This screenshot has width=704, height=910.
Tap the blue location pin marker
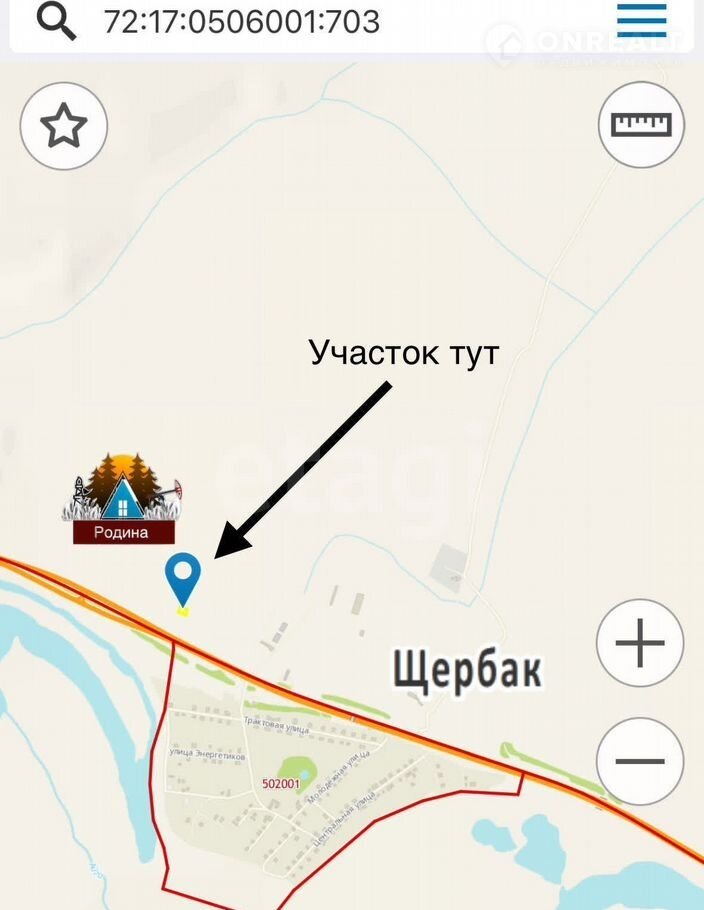click(x=182, y=578)
